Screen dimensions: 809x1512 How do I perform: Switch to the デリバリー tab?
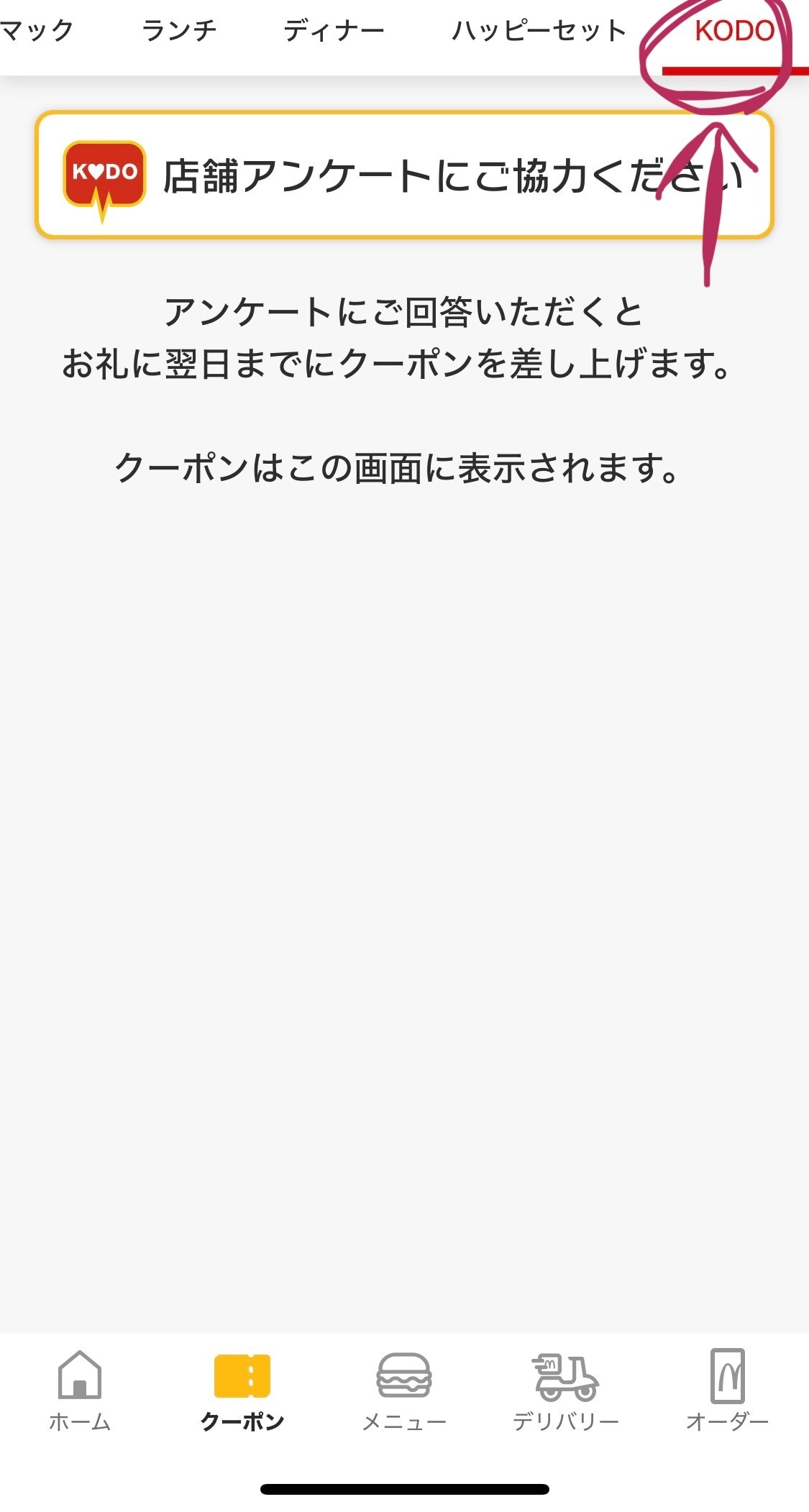[566, 1390]
